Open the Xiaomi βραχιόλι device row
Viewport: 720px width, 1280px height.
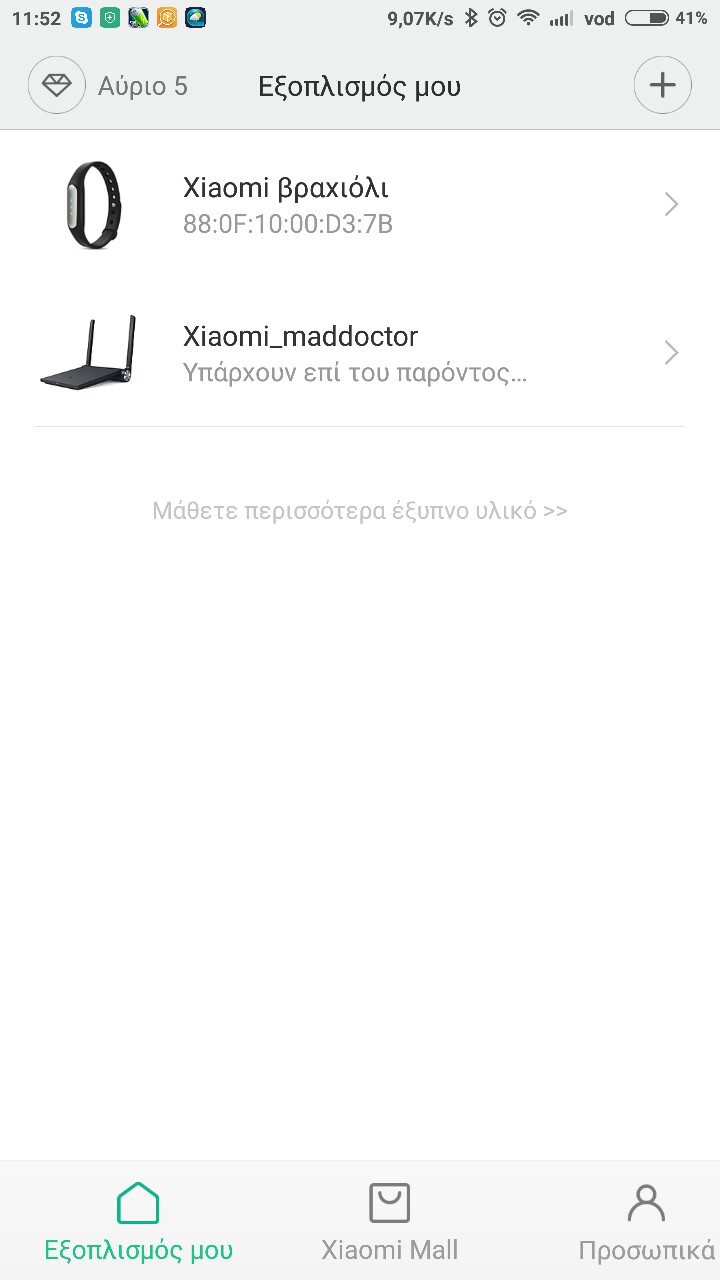click(360, 205)
